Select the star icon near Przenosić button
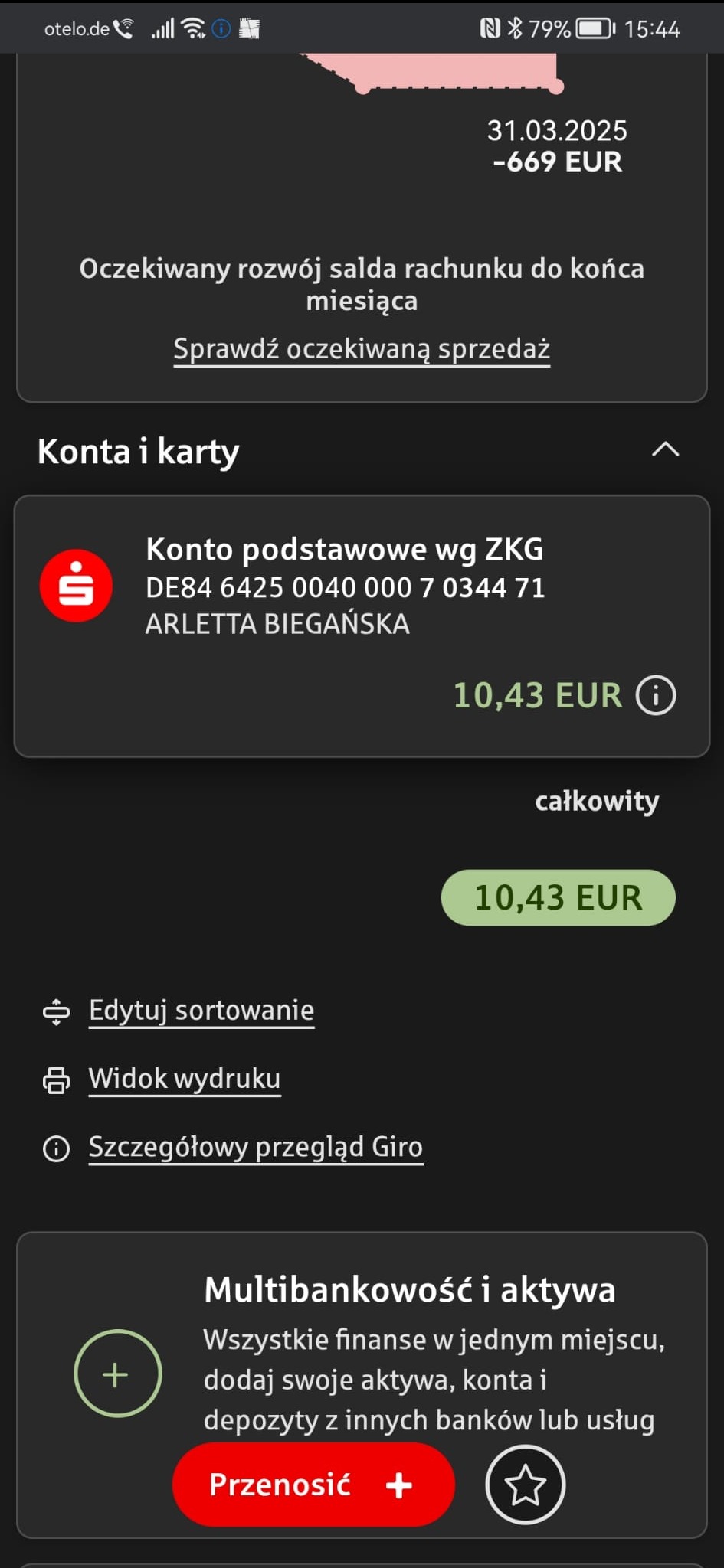This screenshot has width=724, height=1568. pyautogui.click(x=526, y=1484)
